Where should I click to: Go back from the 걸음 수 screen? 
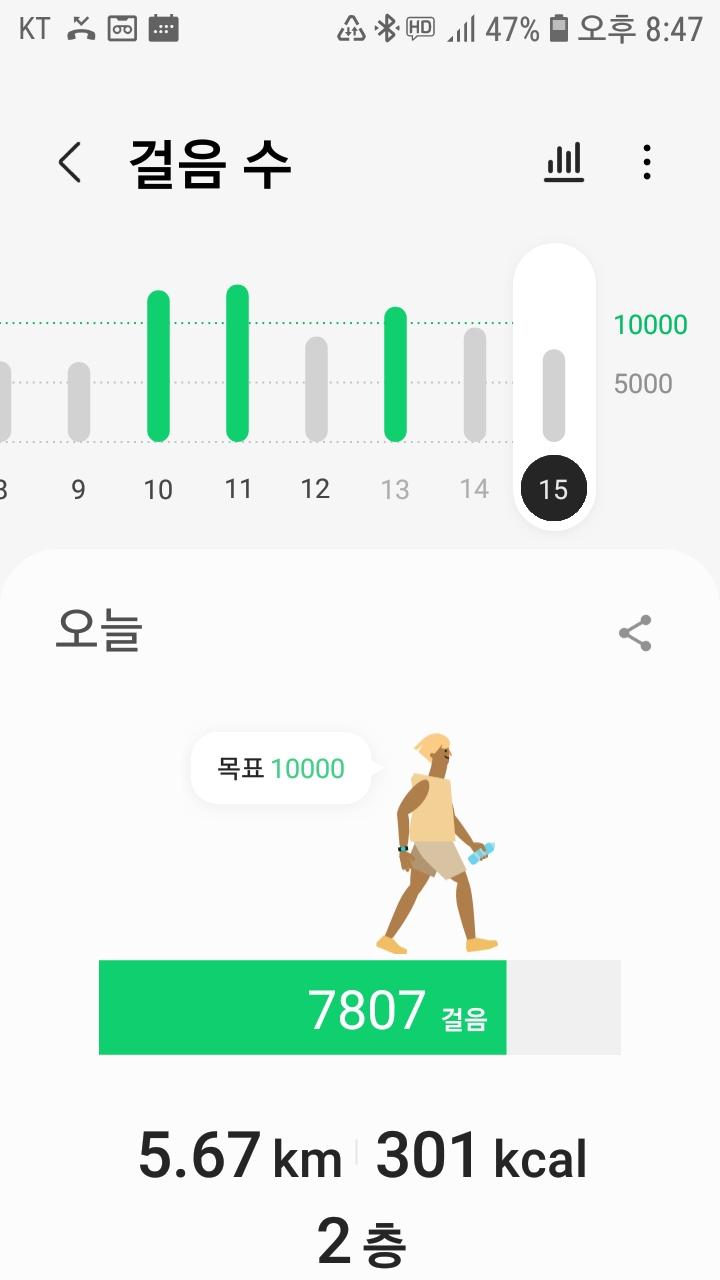(x=69, y=162)
